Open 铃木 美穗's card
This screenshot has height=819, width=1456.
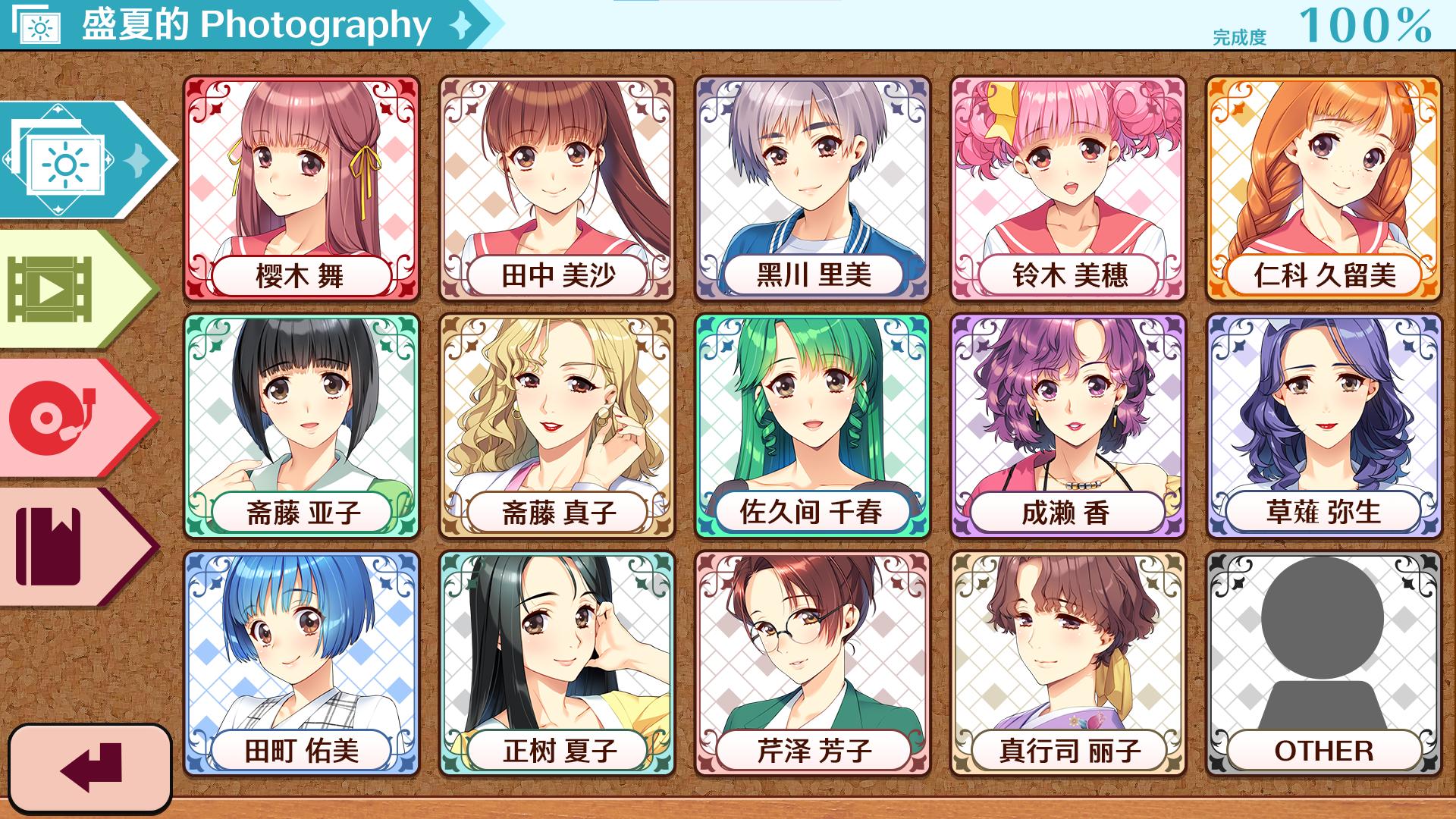click(1068, 188)
